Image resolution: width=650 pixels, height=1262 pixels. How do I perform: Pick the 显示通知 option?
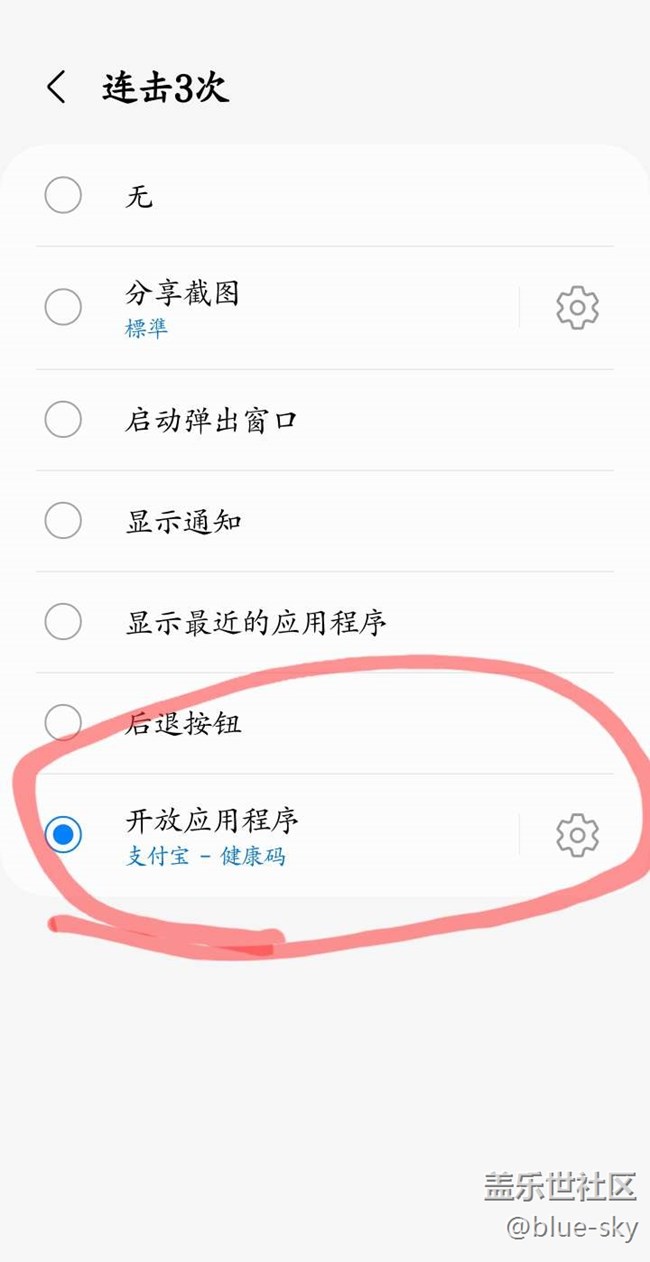pyautogui.click(x=63, y=521)
